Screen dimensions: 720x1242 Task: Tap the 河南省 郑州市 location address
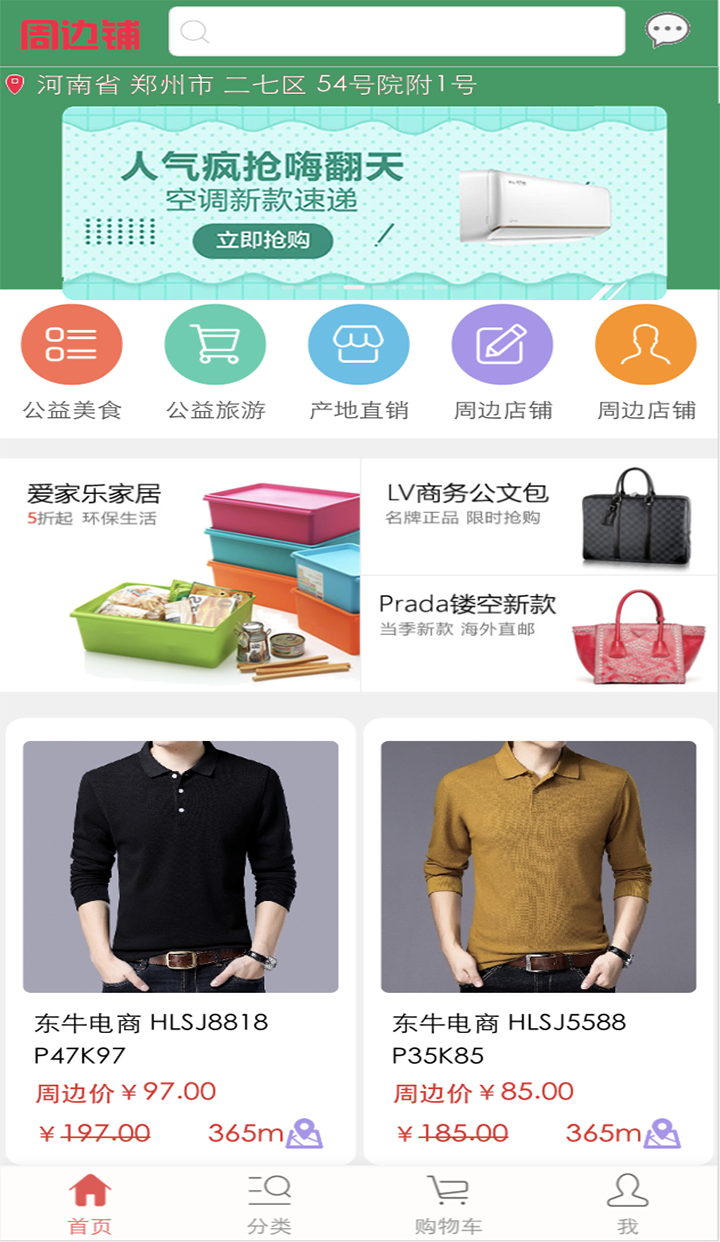[x=255, y=85]
